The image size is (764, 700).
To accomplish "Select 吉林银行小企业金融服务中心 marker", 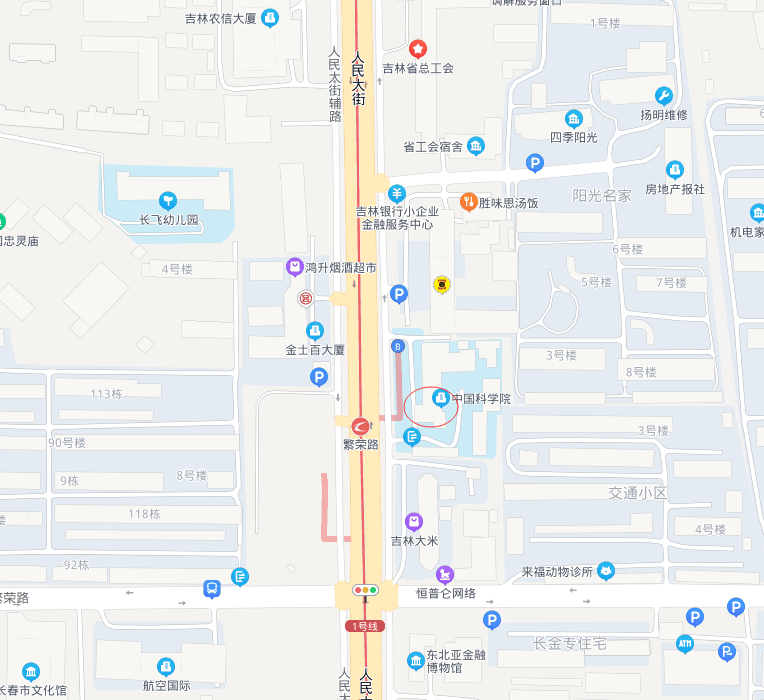I will (x=397, y=193).
